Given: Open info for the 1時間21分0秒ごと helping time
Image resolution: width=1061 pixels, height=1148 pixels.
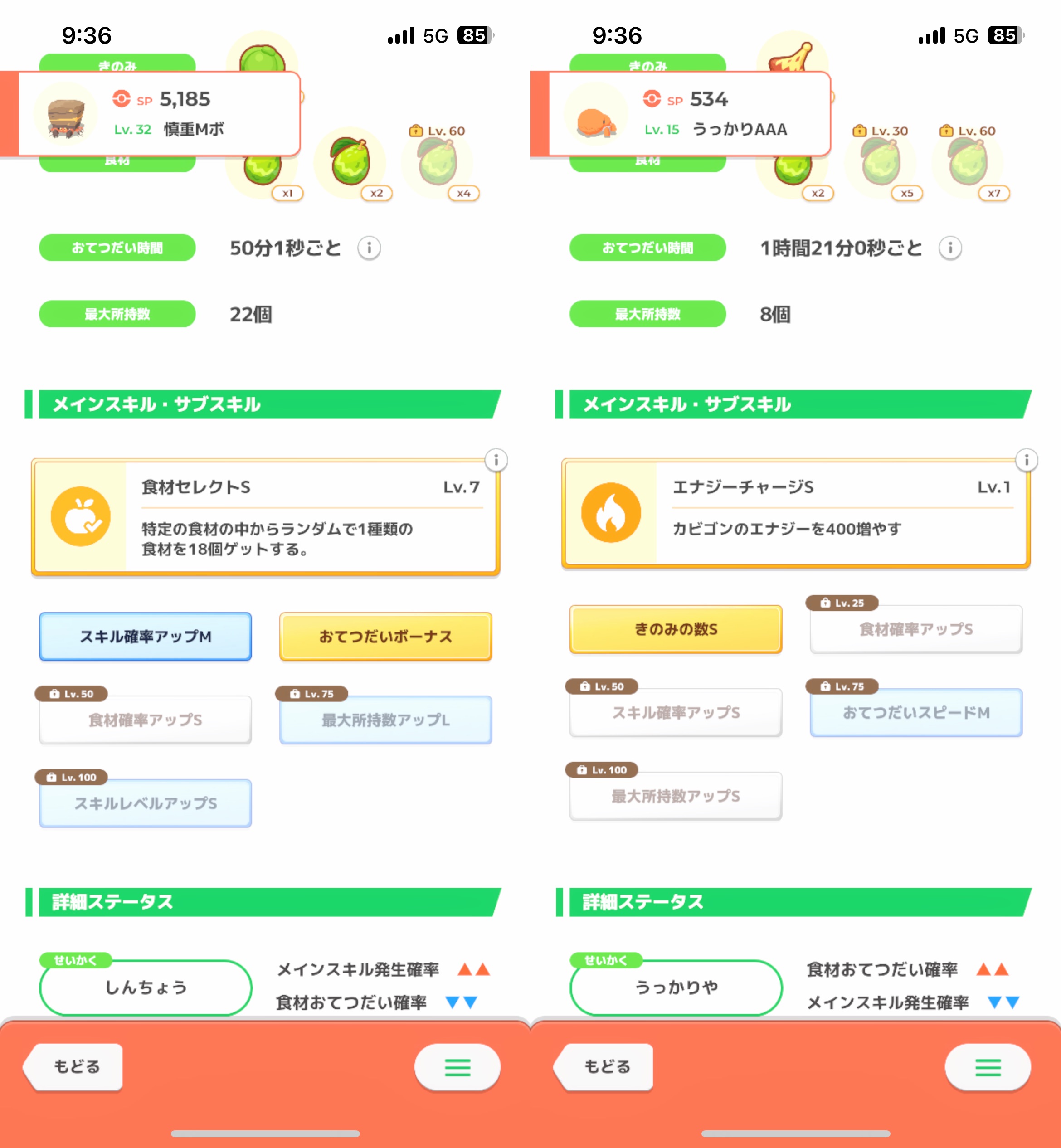Looking at the screenshot, I should 950,248.
